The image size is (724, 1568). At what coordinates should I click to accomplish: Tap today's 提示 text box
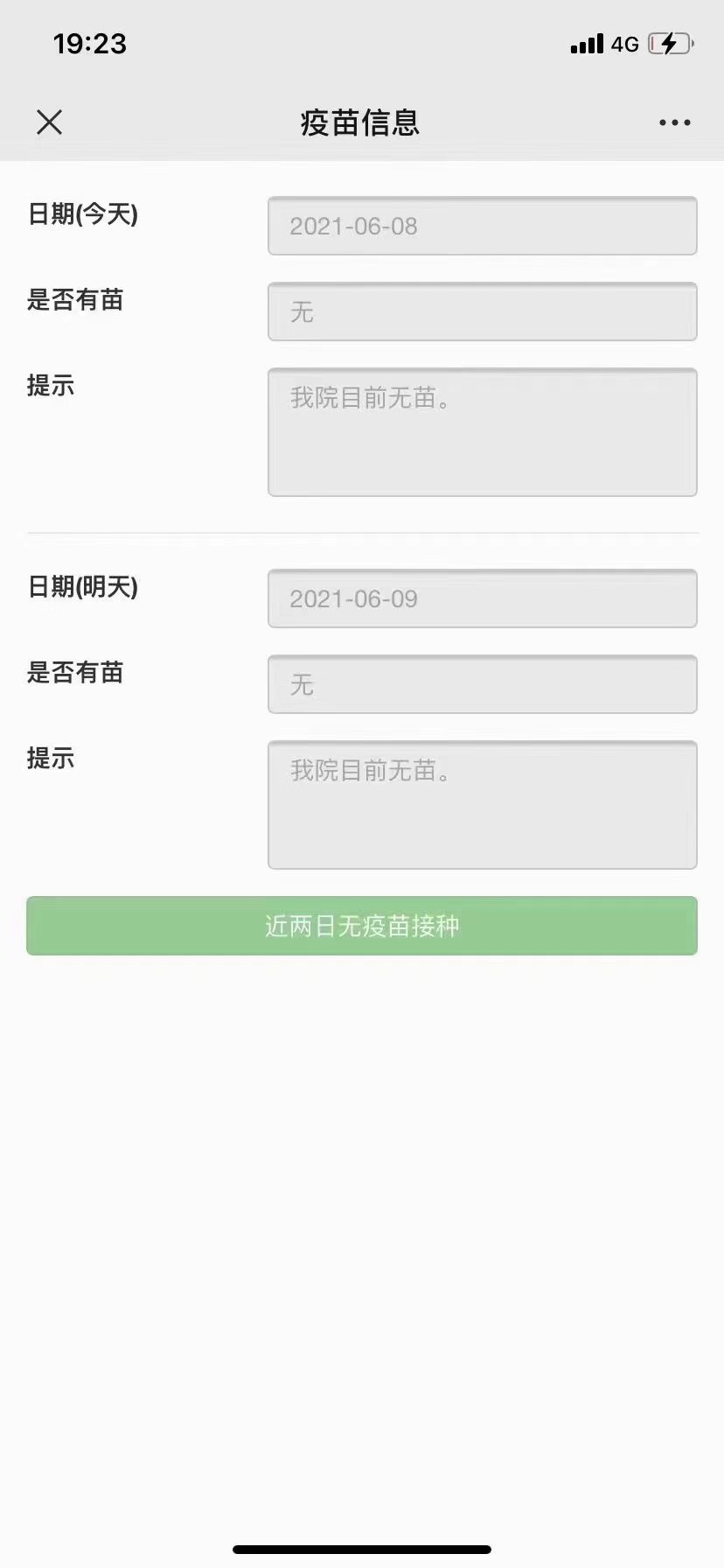tap(482, 433)
